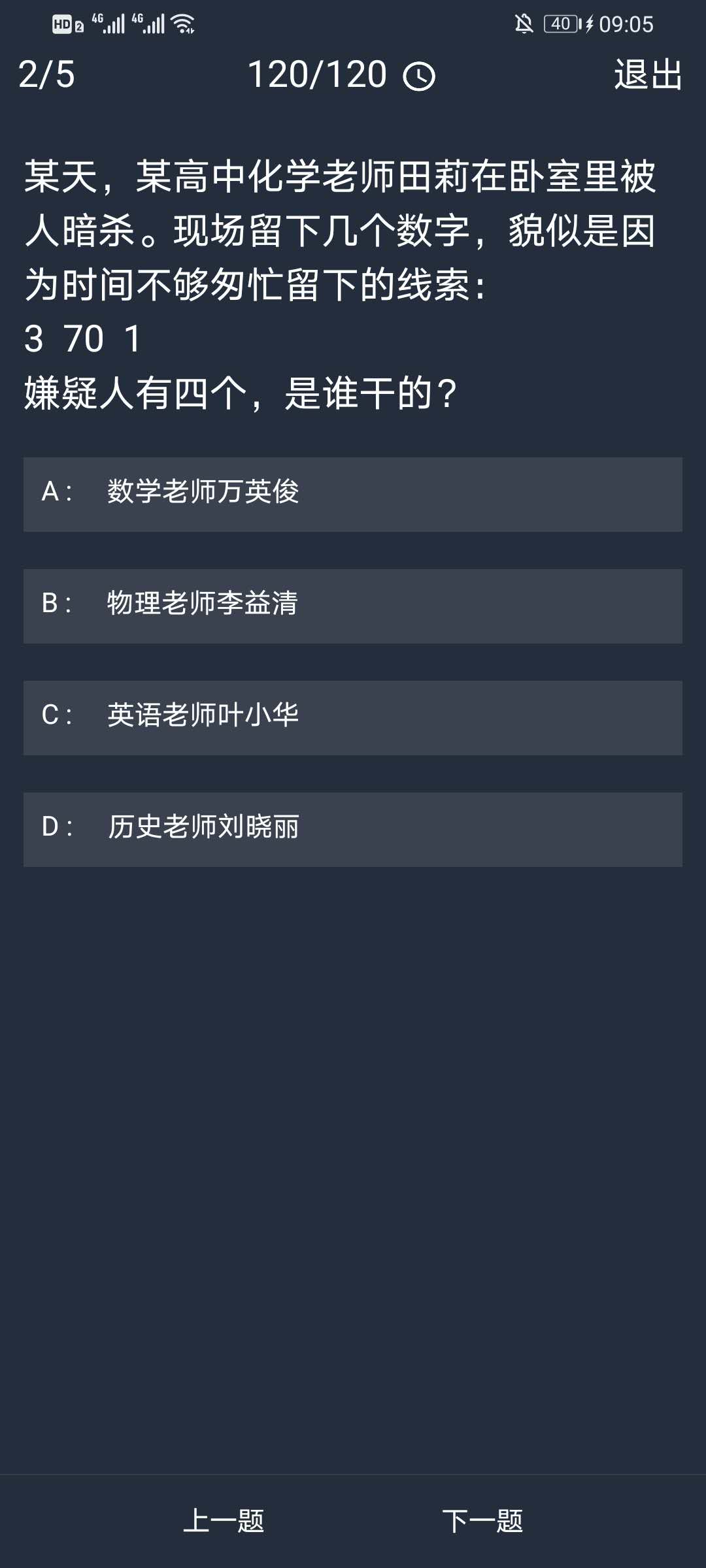Mark answer D: 历史老师刘晓丽

[353, 829]
